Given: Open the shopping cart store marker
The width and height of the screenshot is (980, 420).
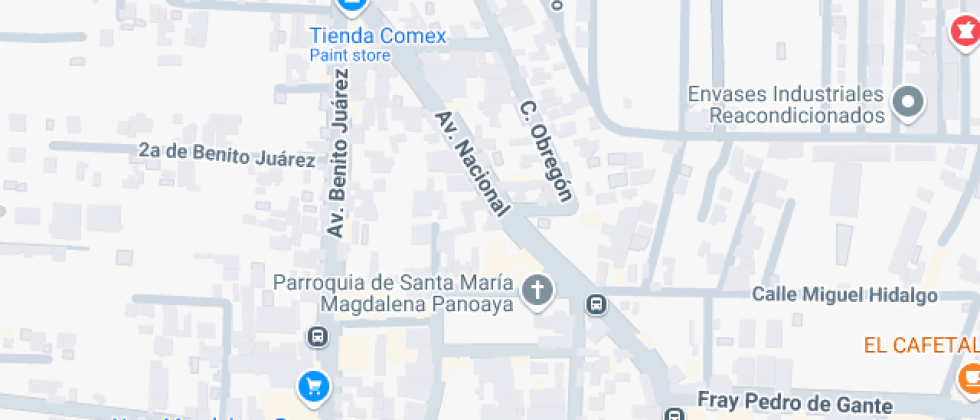Looking at the screenshot, I should coord(314,385).
